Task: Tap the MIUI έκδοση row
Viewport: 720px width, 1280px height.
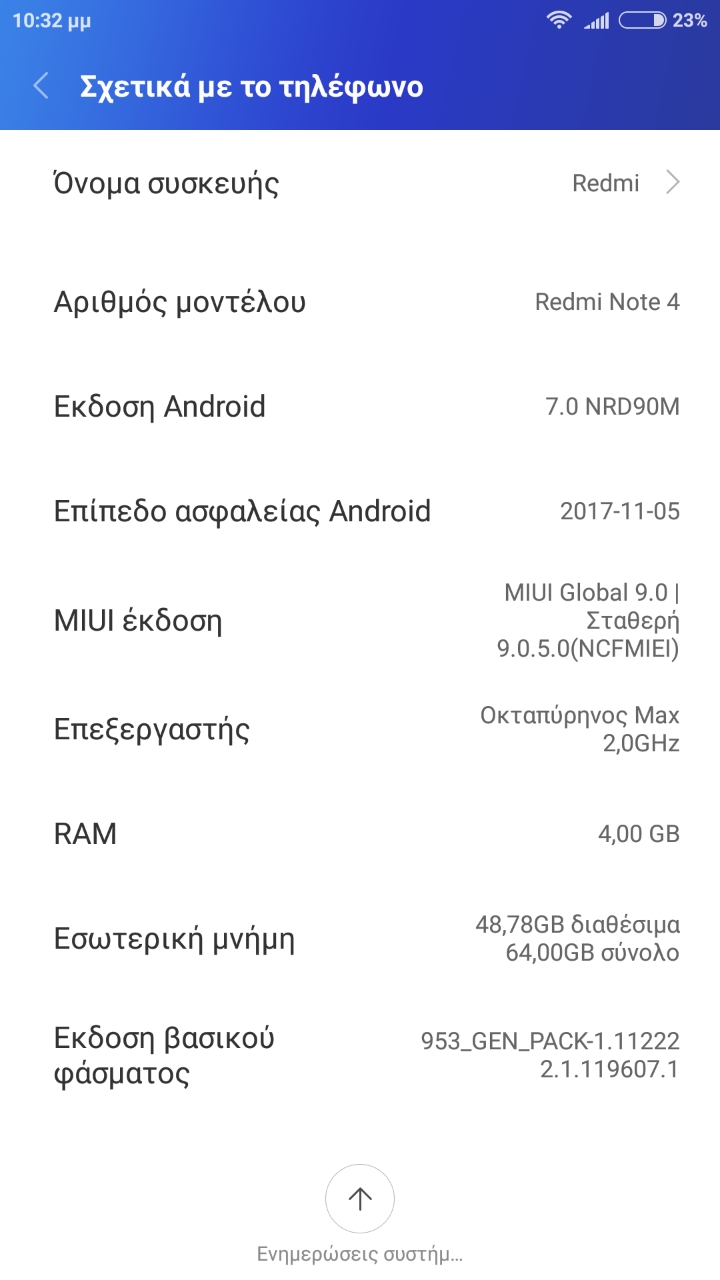Action: (360, 620)
